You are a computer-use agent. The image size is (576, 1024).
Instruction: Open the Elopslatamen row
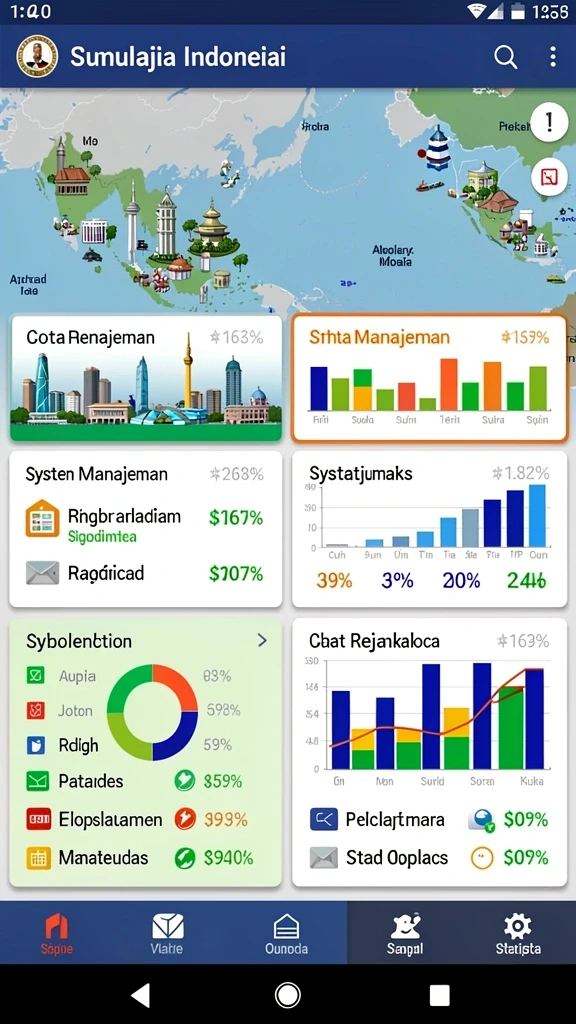point(135,819)
